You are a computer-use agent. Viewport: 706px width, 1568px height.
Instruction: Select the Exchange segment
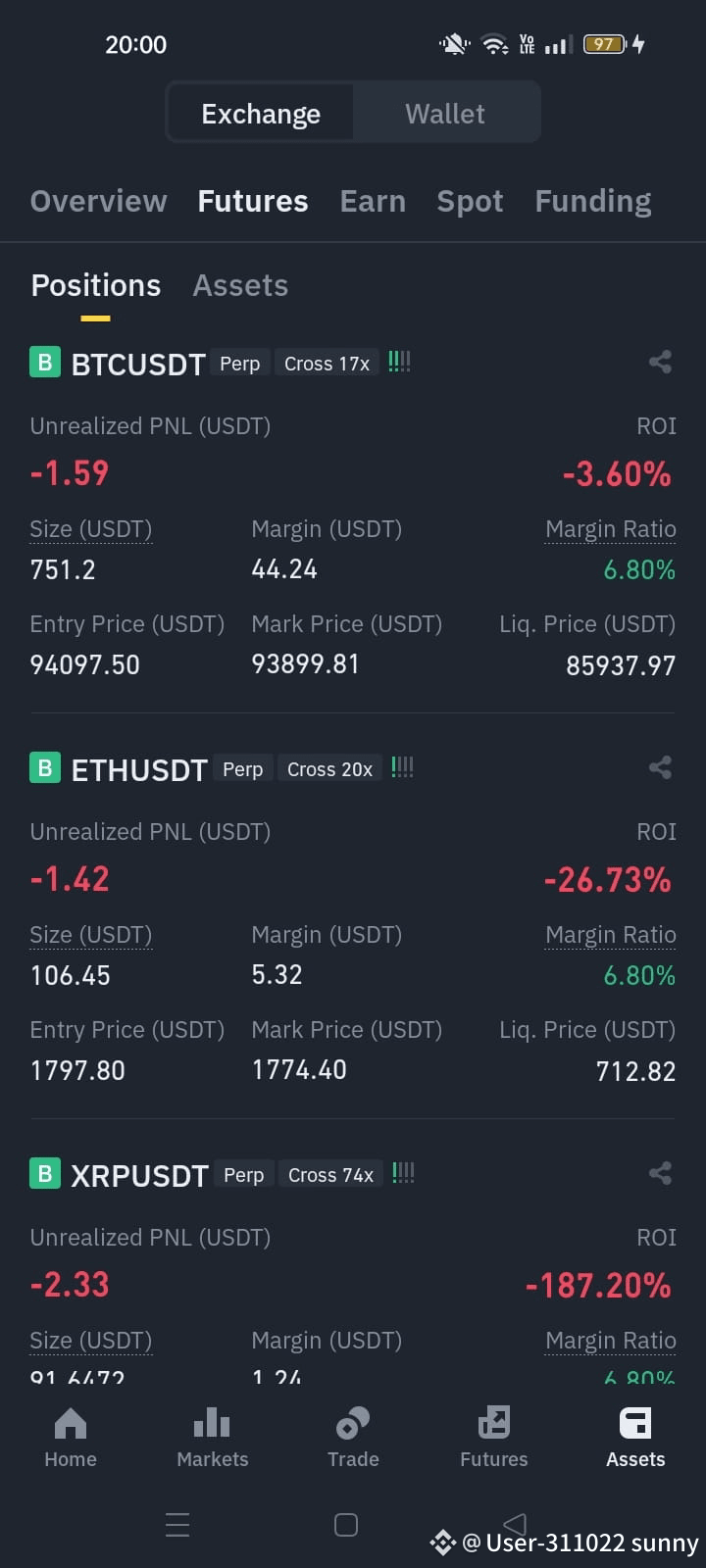261,114
